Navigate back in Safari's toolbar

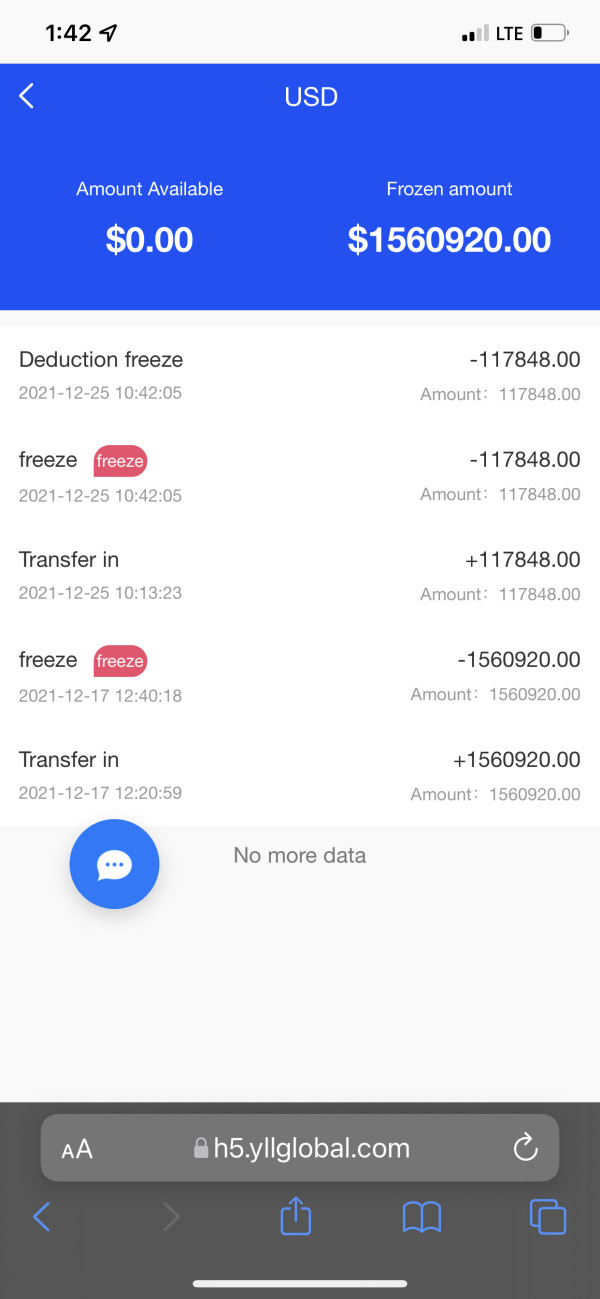click(x=41, y=1217)
